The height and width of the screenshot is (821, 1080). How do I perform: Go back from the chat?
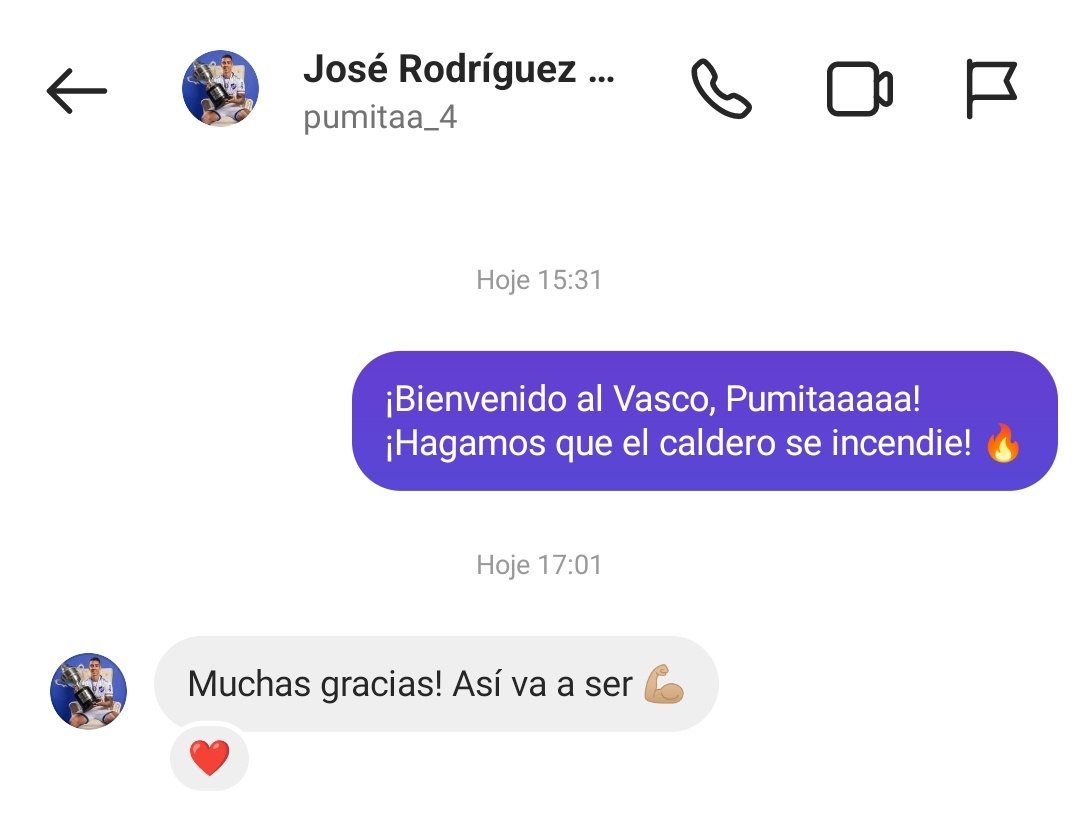point(76,91)
